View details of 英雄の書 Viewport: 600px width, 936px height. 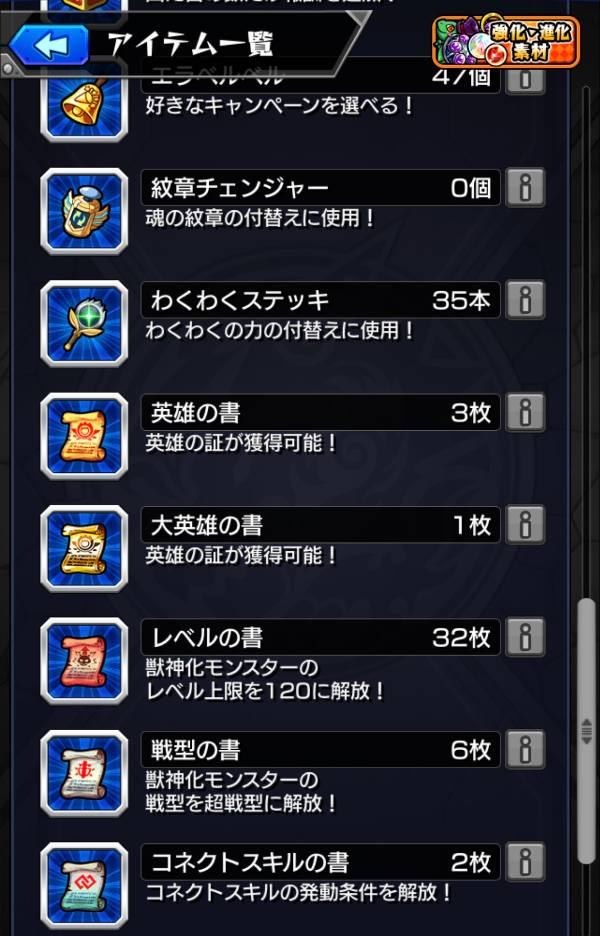point(524,412)
